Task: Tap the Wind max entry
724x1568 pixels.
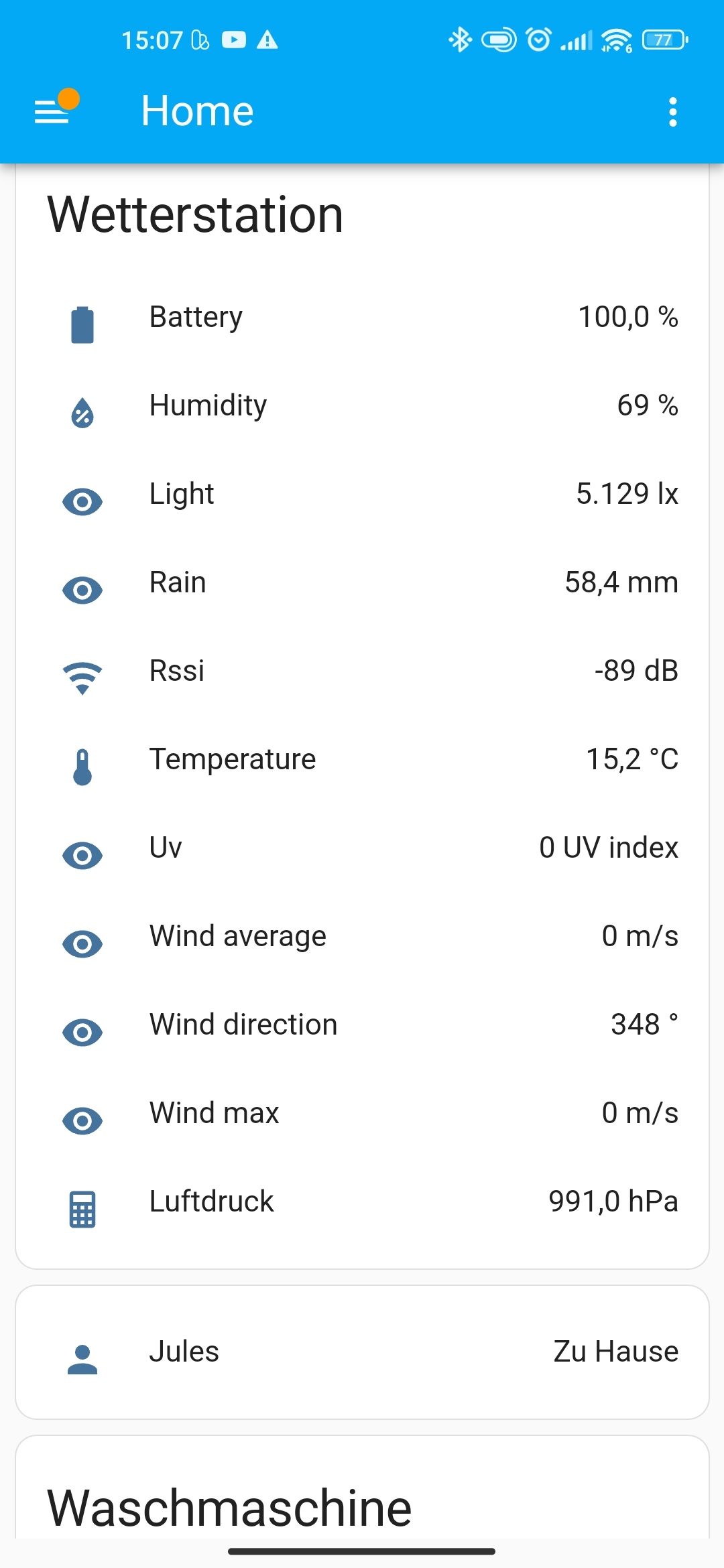Action: [362, 1114]
